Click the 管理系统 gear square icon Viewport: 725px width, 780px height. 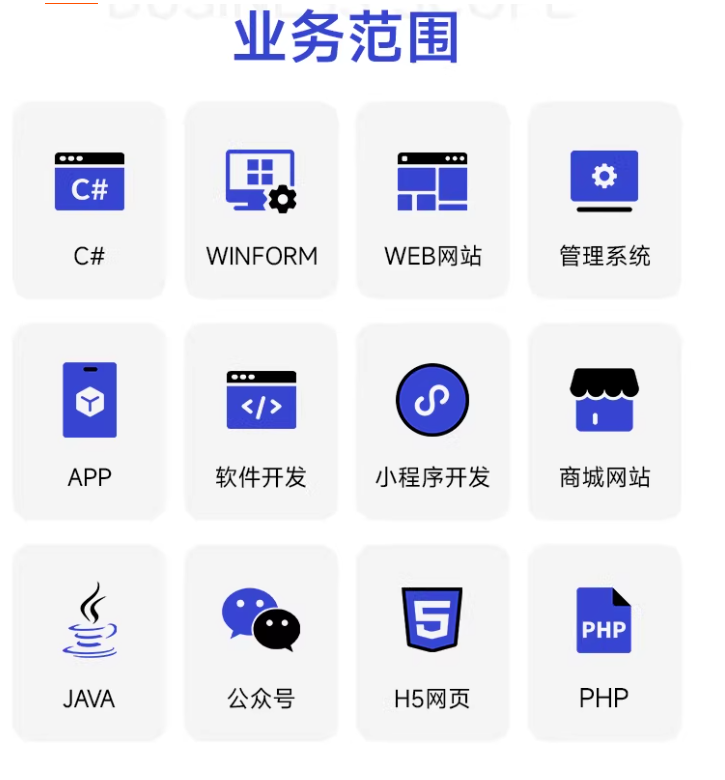coord(604,180)
